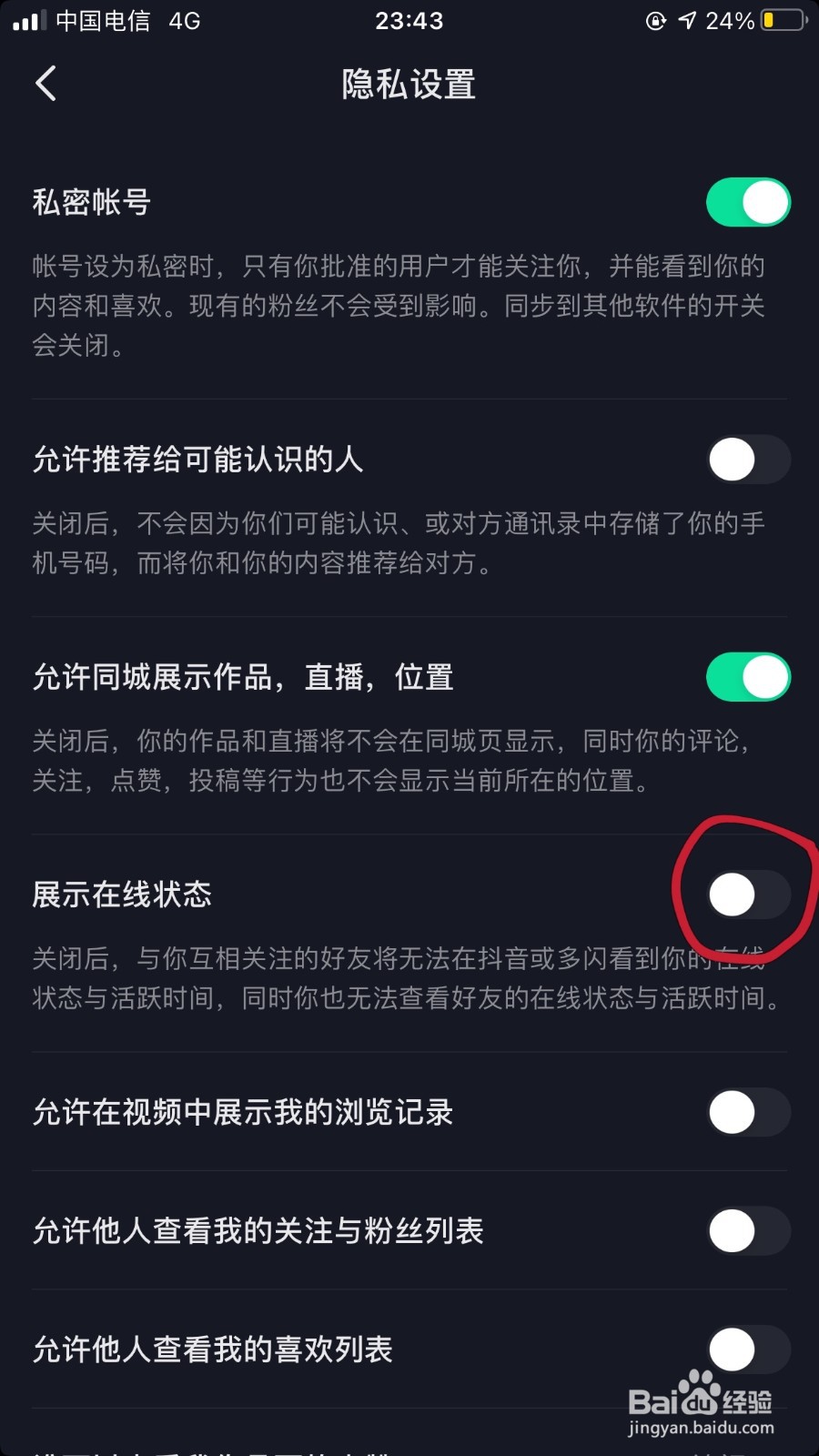The image size is (819, 1456).
Task: Tap the 展示在线状态 setting label
Action: coord(121,895)
